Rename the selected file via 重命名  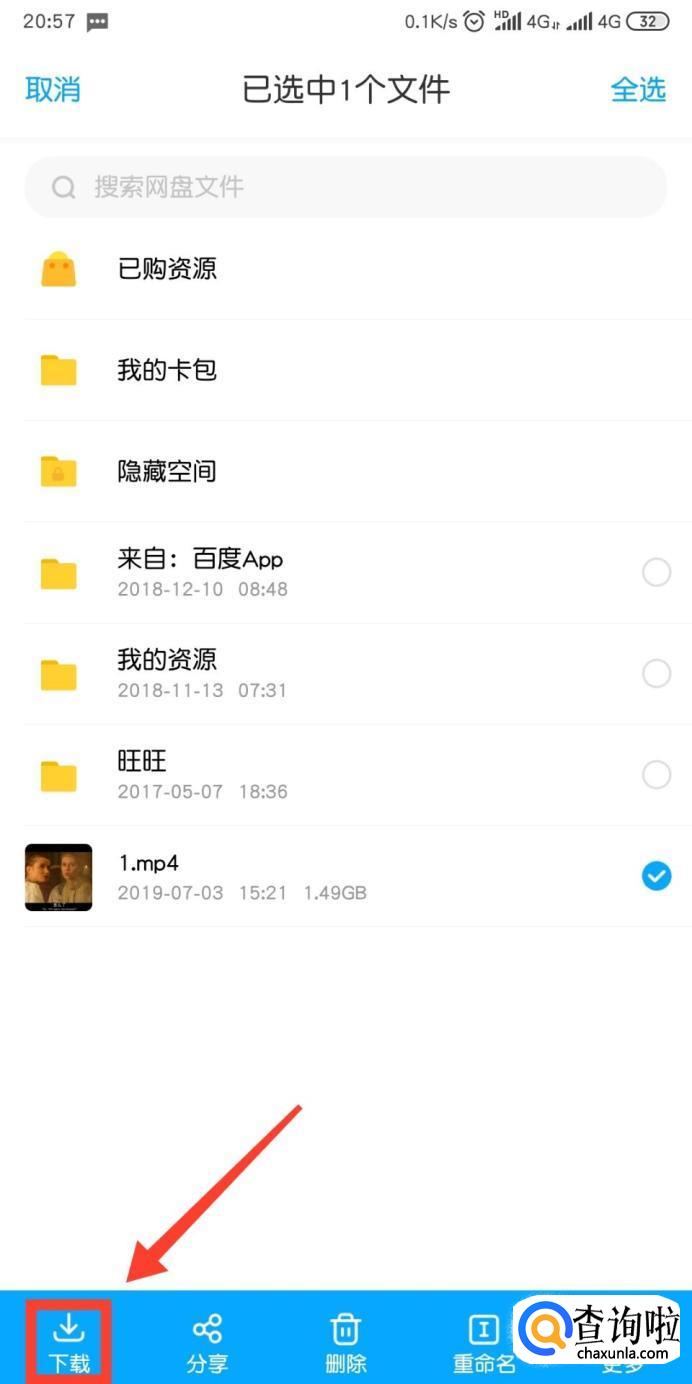[484, 1342]
